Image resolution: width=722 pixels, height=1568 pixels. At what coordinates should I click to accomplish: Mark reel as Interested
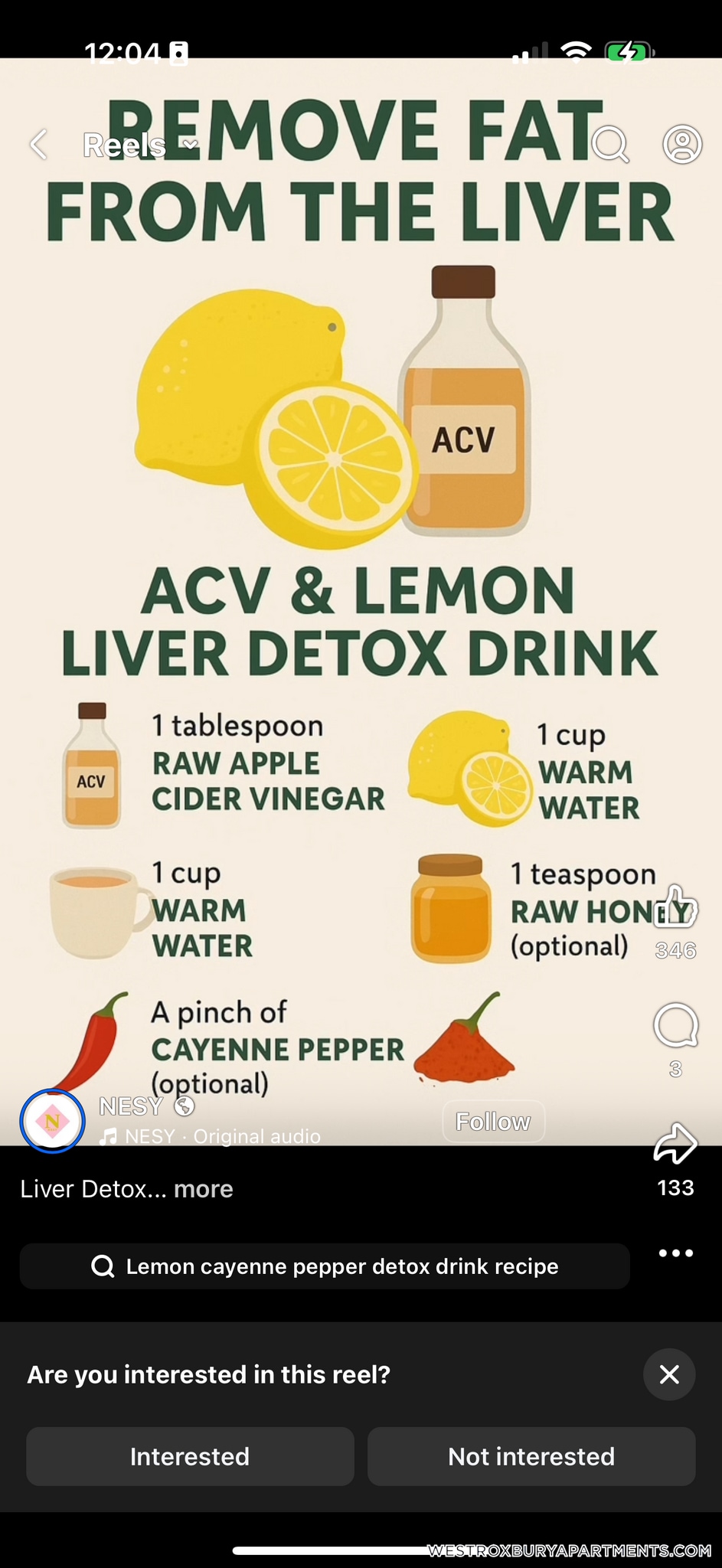(x=190, y=1456)
